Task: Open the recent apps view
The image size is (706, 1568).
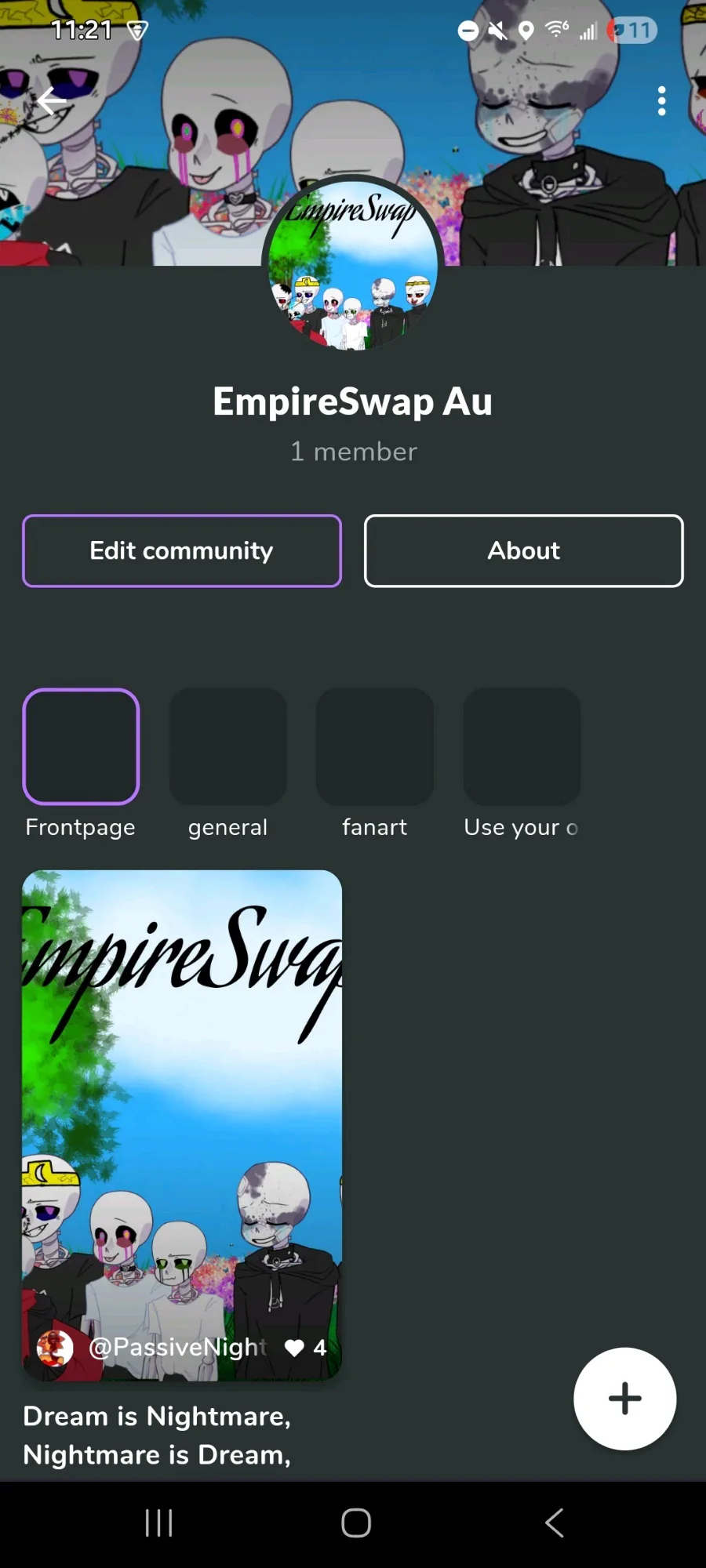Action: (x=158, y=1523)
